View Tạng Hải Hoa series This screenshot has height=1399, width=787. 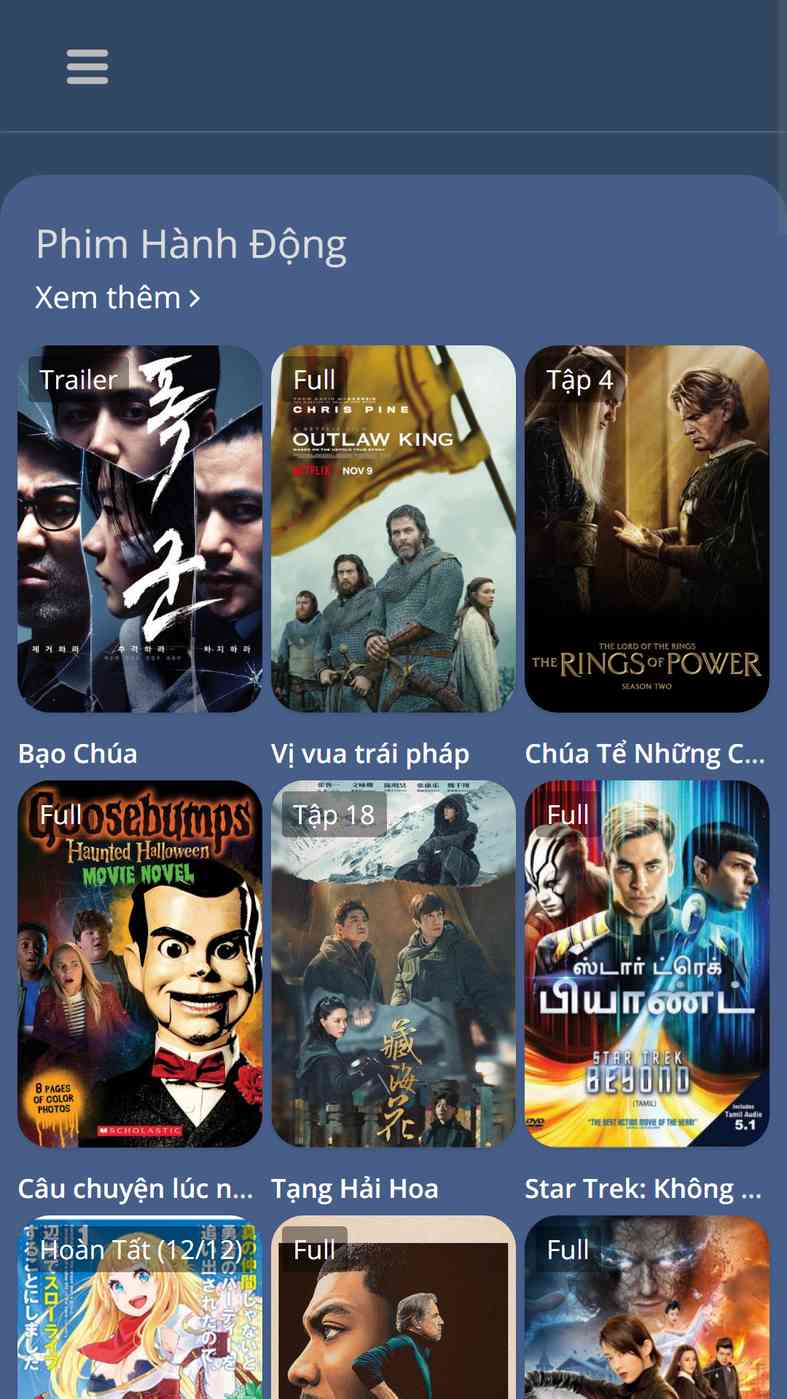[393, 963]
